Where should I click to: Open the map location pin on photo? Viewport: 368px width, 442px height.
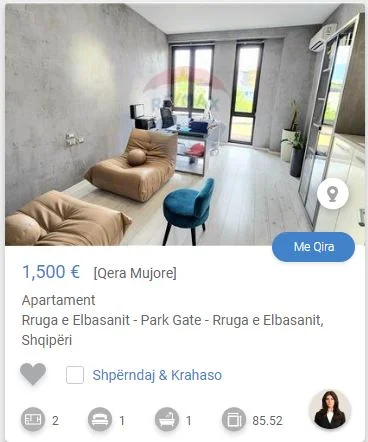[332, 194]
